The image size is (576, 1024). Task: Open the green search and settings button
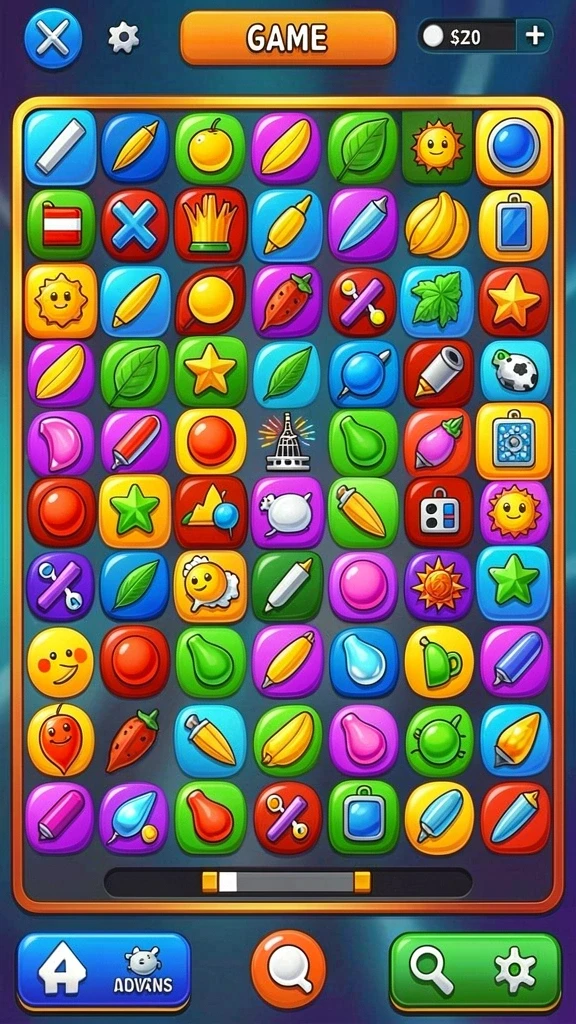[x=475, y=971]
